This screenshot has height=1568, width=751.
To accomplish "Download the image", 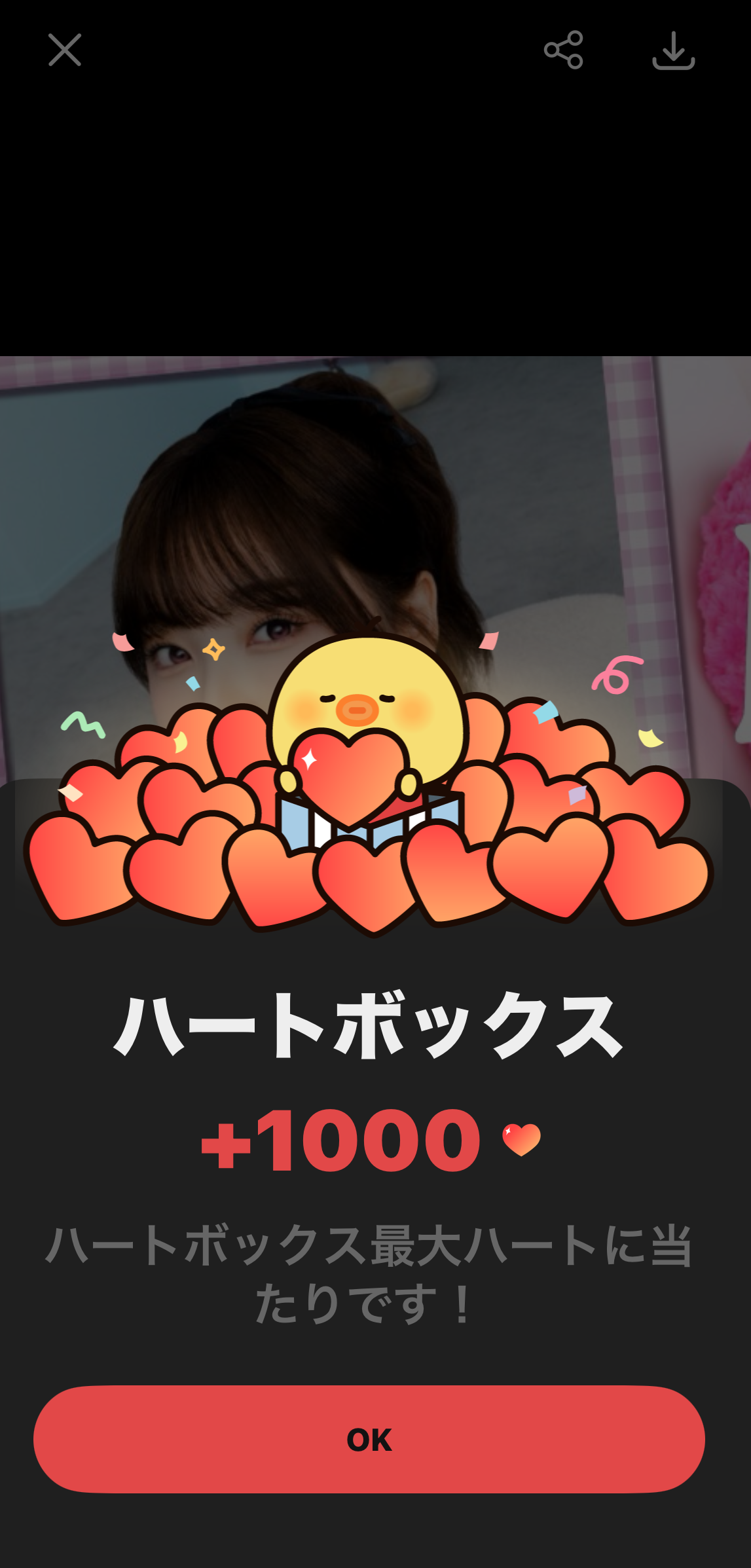I will 673,50.
